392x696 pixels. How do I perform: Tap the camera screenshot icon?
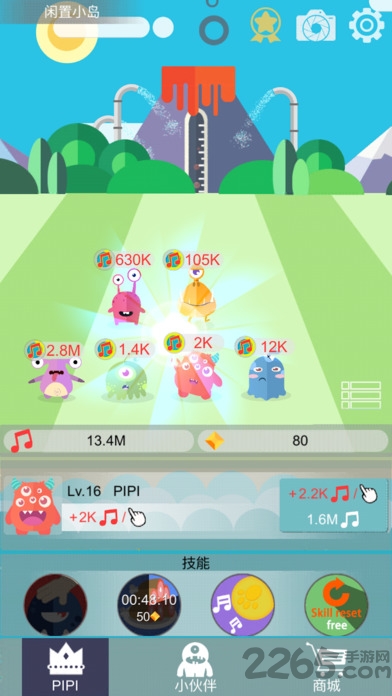(x=316, y=26)
